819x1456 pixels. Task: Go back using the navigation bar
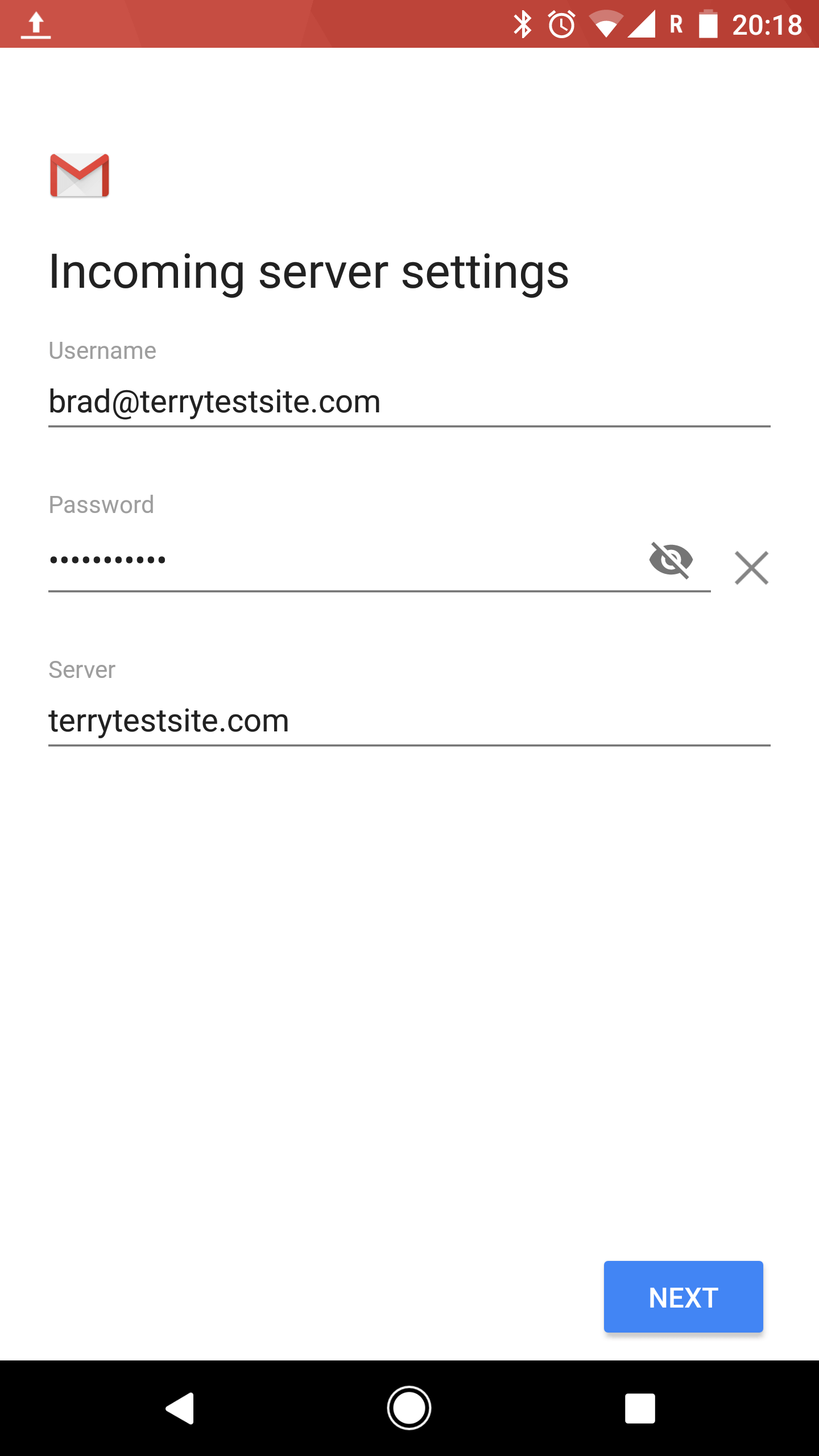(x=180, y=1408)
